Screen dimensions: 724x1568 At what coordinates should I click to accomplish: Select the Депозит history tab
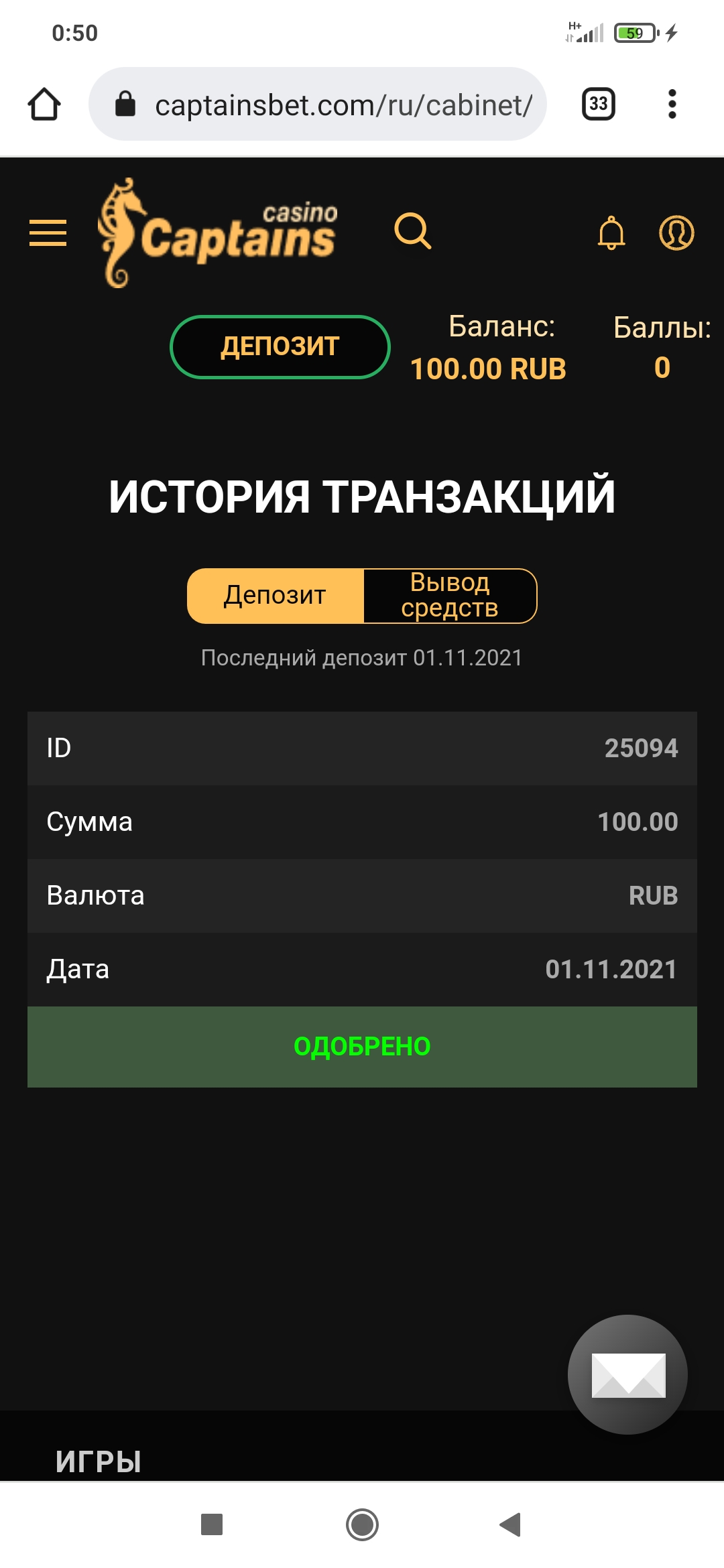point(276,596)
